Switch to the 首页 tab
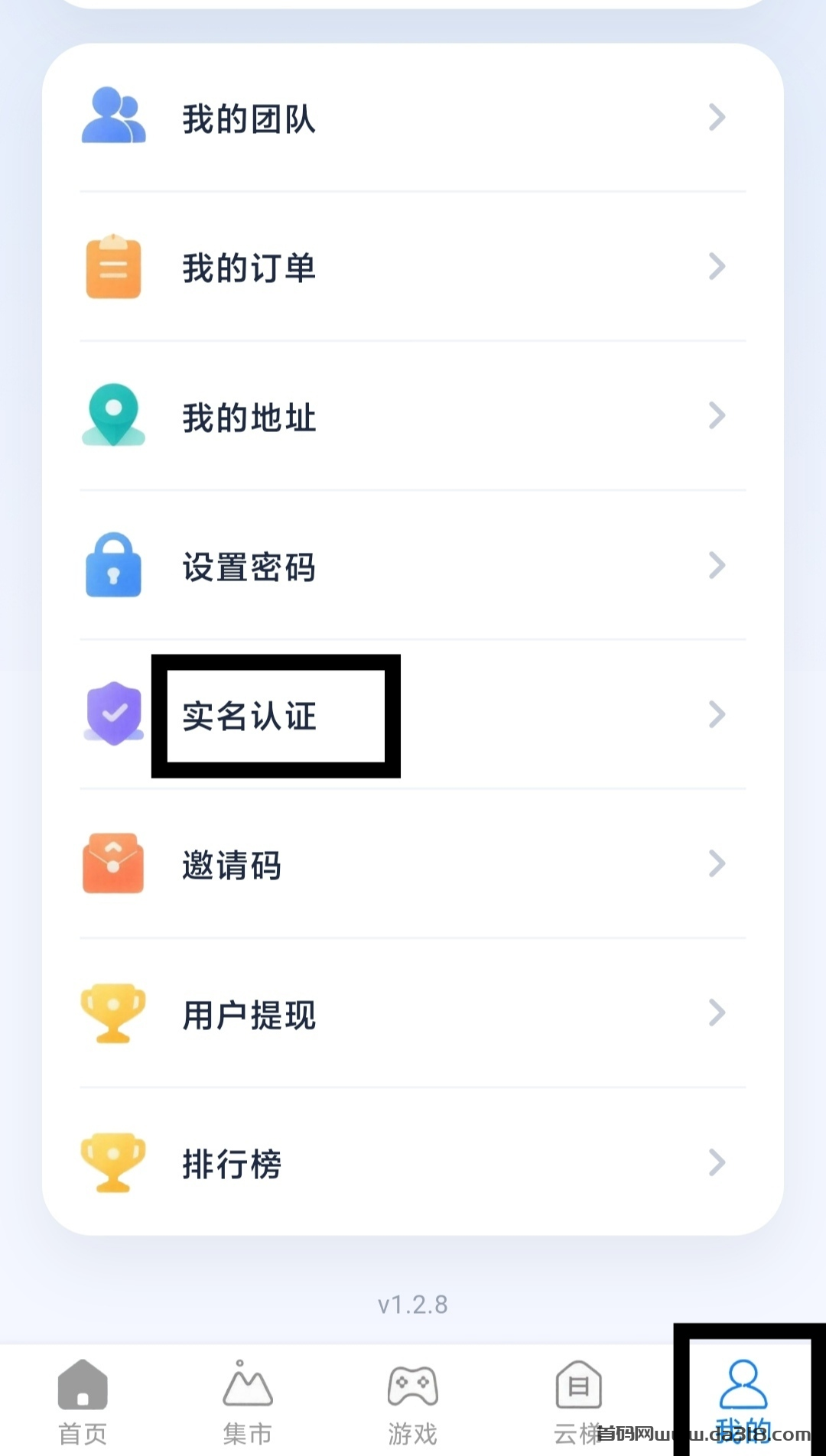 [x=83, y=1401]
